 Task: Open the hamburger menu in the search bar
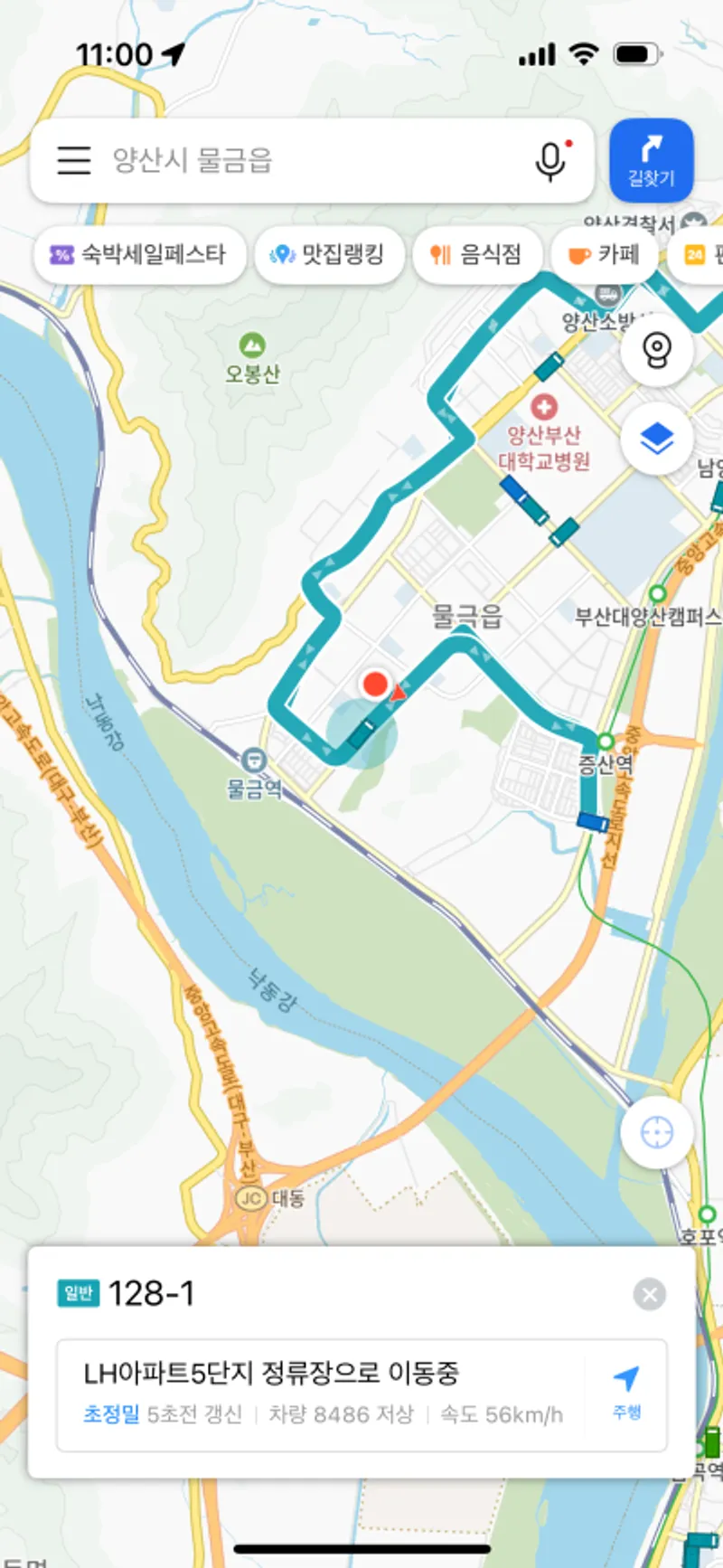[74, 160]
